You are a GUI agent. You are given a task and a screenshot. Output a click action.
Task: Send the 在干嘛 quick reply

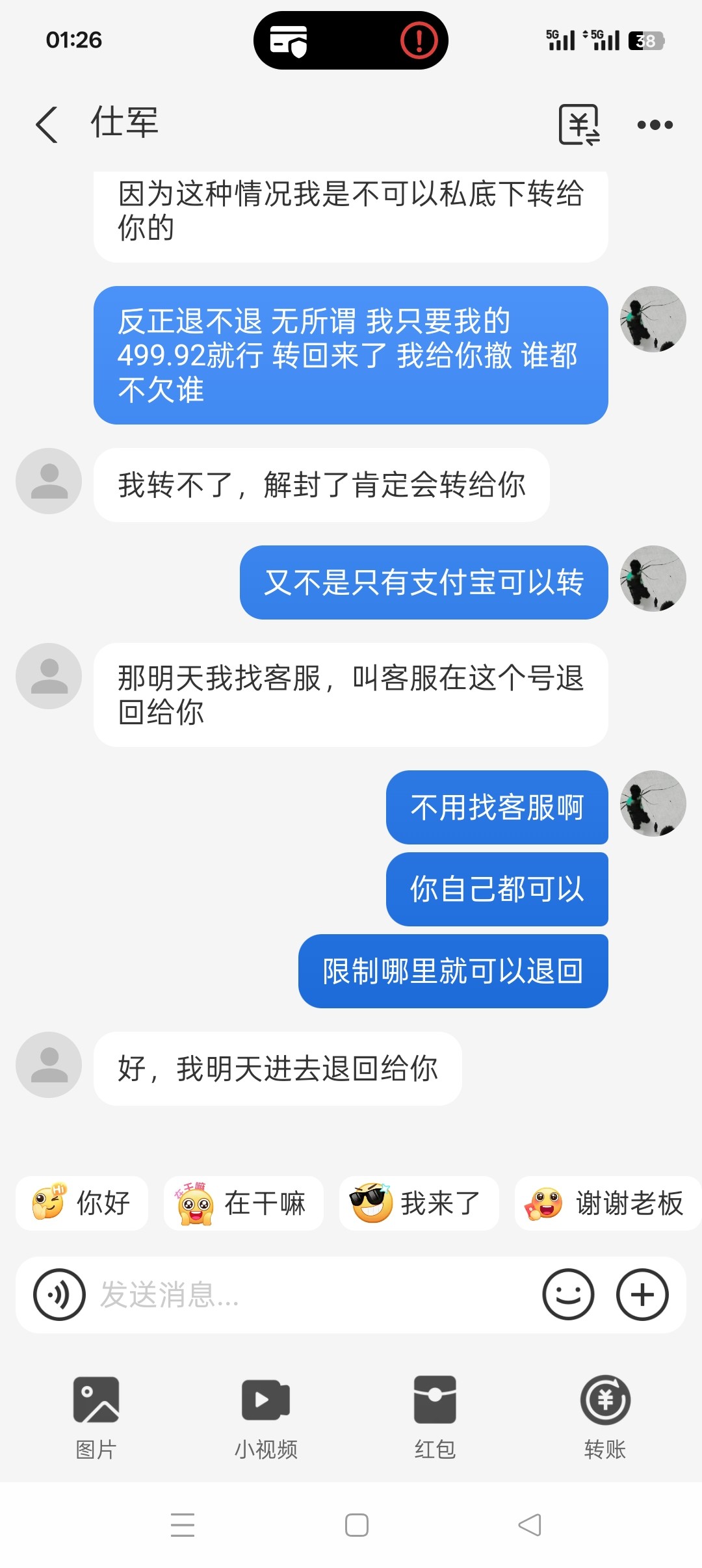point(243,1203)
